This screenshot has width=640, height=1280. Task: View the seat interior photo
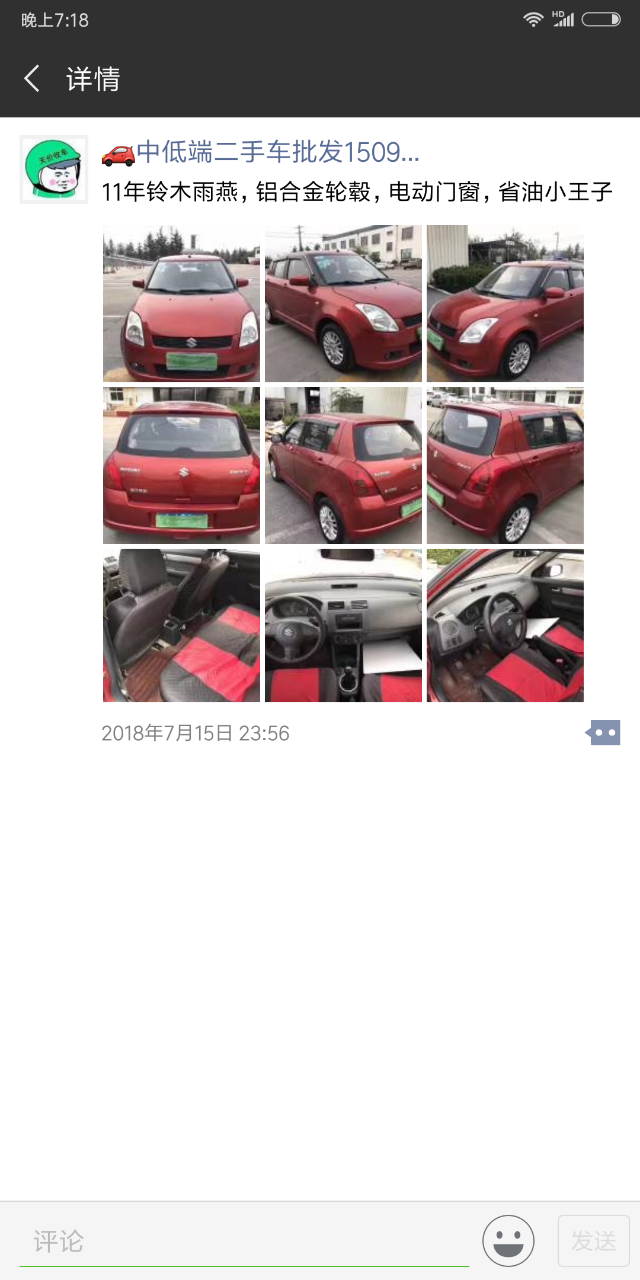coord(181,625)
